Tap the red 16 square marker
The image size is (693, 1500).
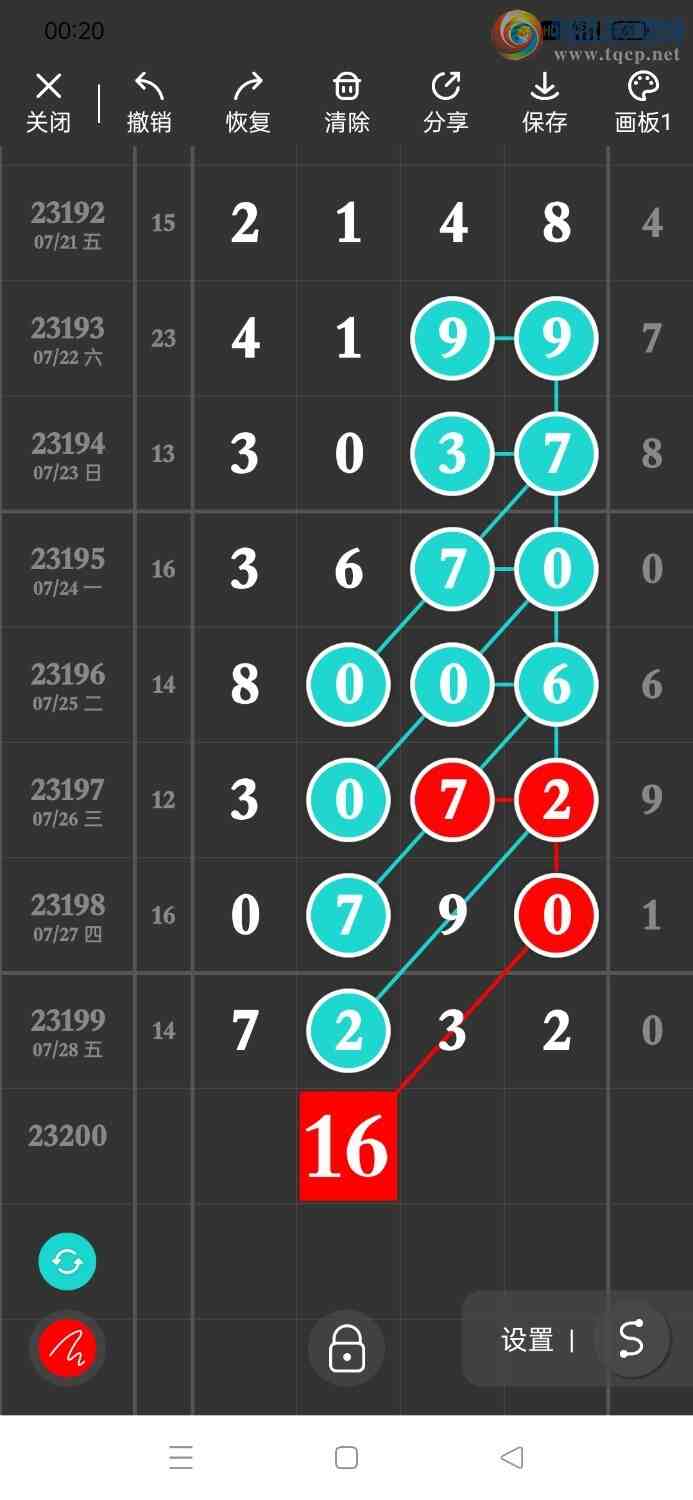[x=348, y=1146]
